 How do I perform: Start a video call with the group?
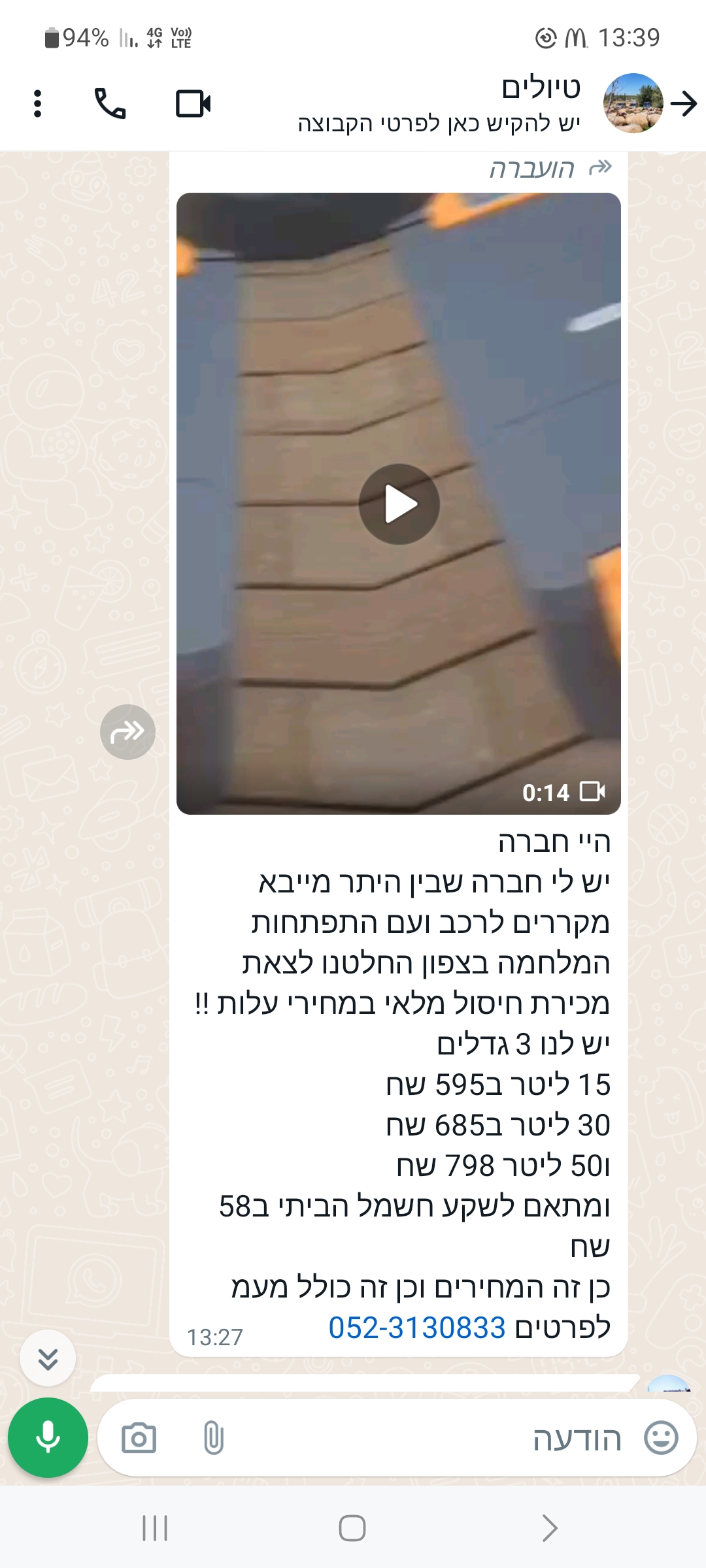193,104
